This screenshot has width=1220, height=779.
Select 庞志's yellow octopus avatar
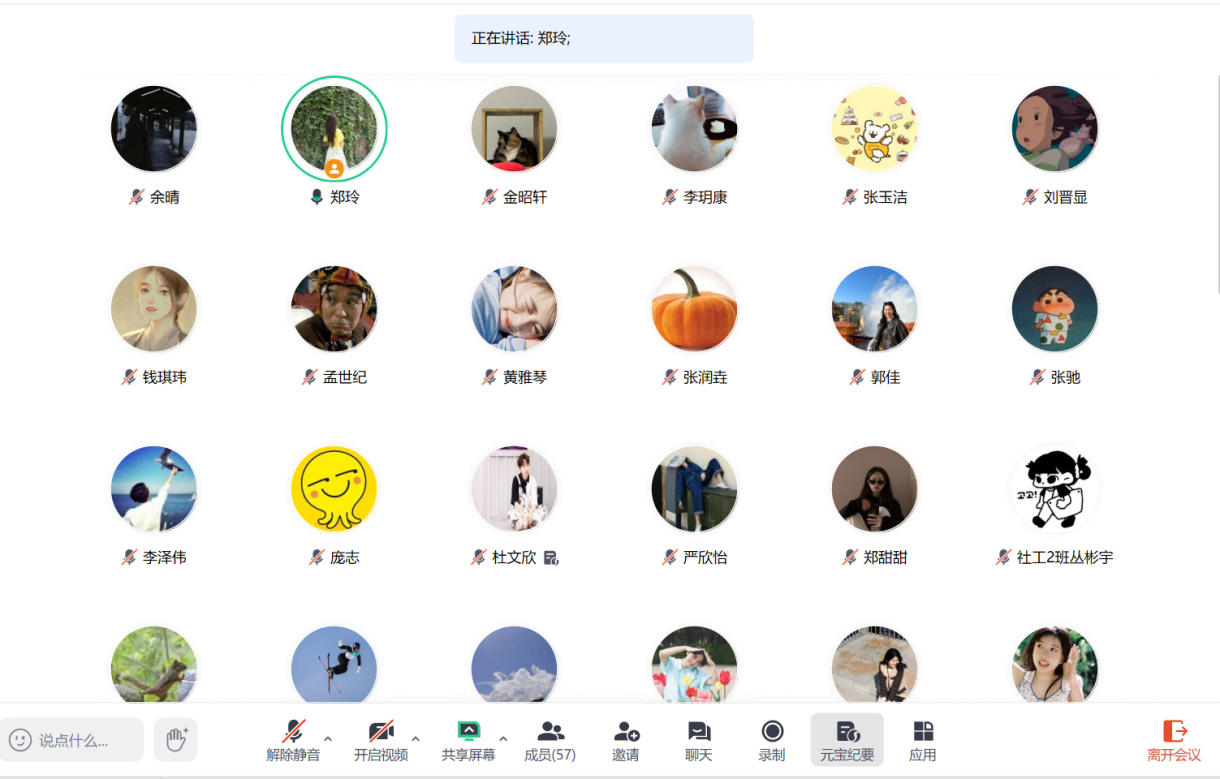tap(334, 489)
